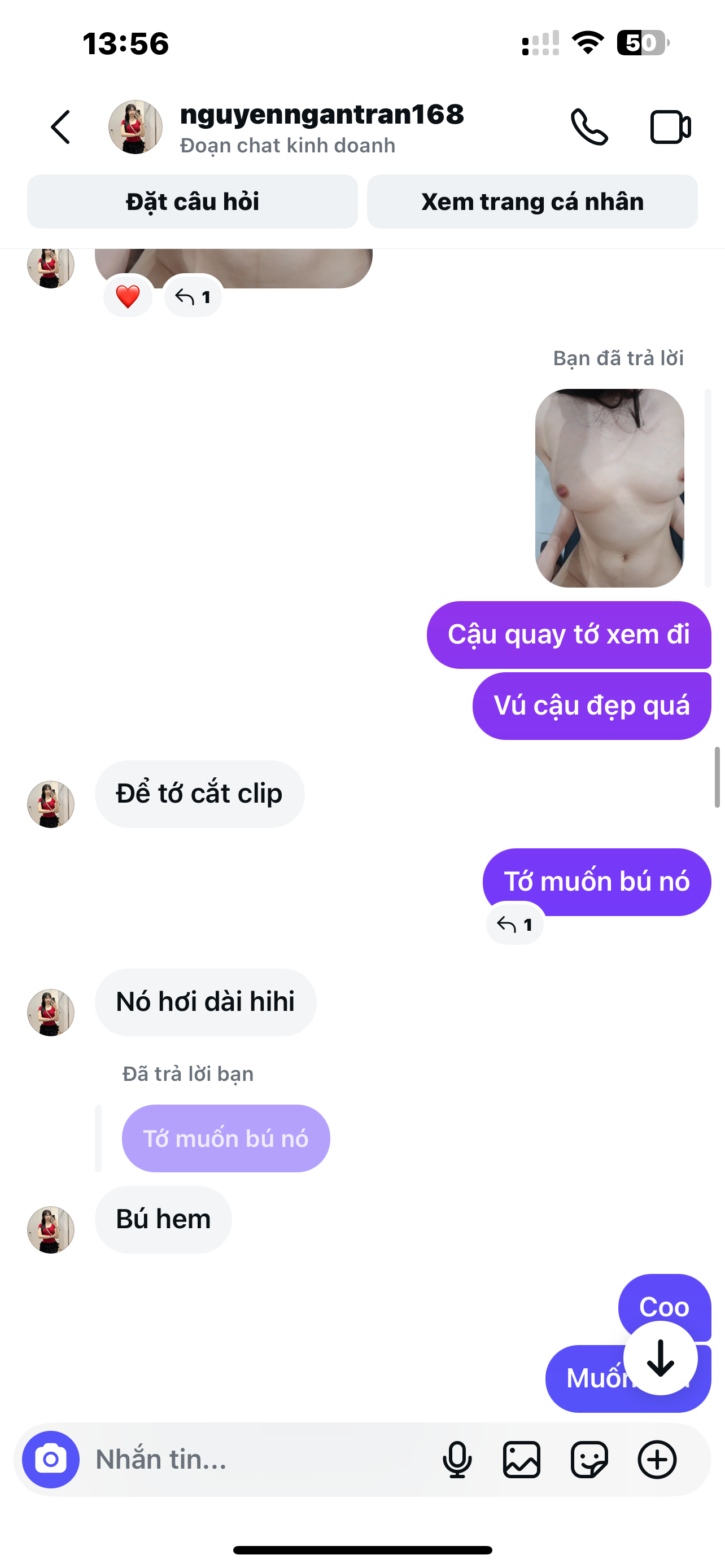Screen dimensions: 725x1568
Task: Jump to latest messages with down arrow
Action: [x=661, y=1358]
